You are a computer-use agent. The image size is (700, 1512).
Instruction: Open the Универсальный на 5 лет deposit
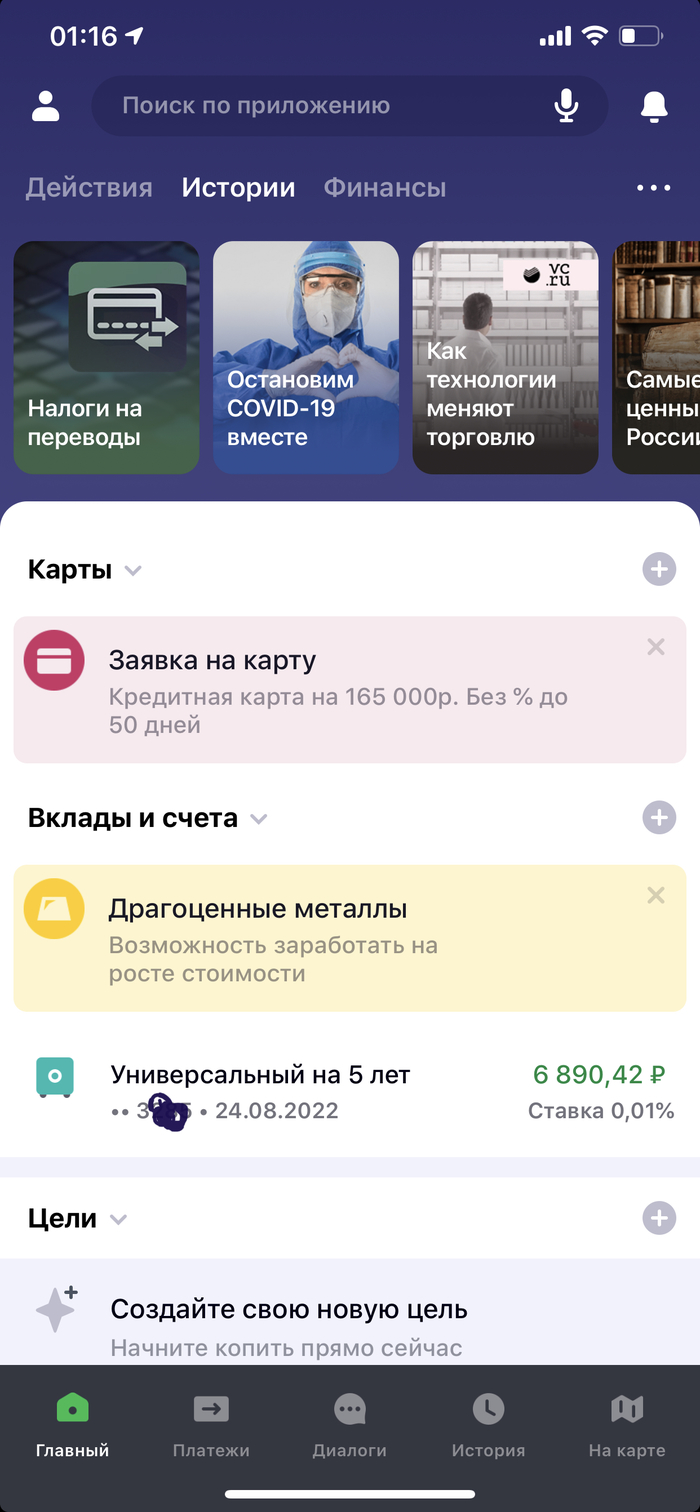coord(350,1092)
